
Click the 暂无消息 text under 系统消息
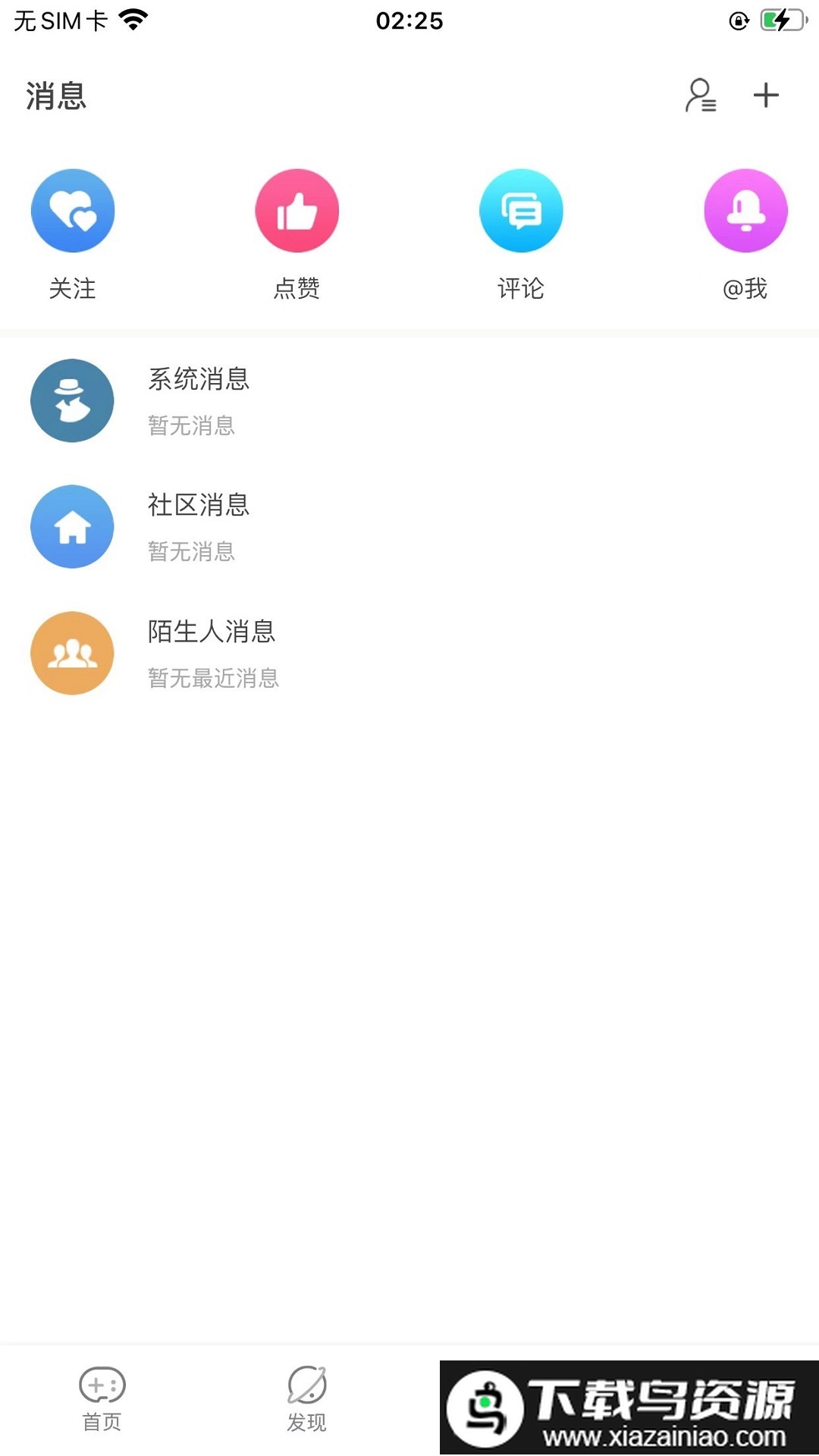pyautogui.click(x=191, y=427)
